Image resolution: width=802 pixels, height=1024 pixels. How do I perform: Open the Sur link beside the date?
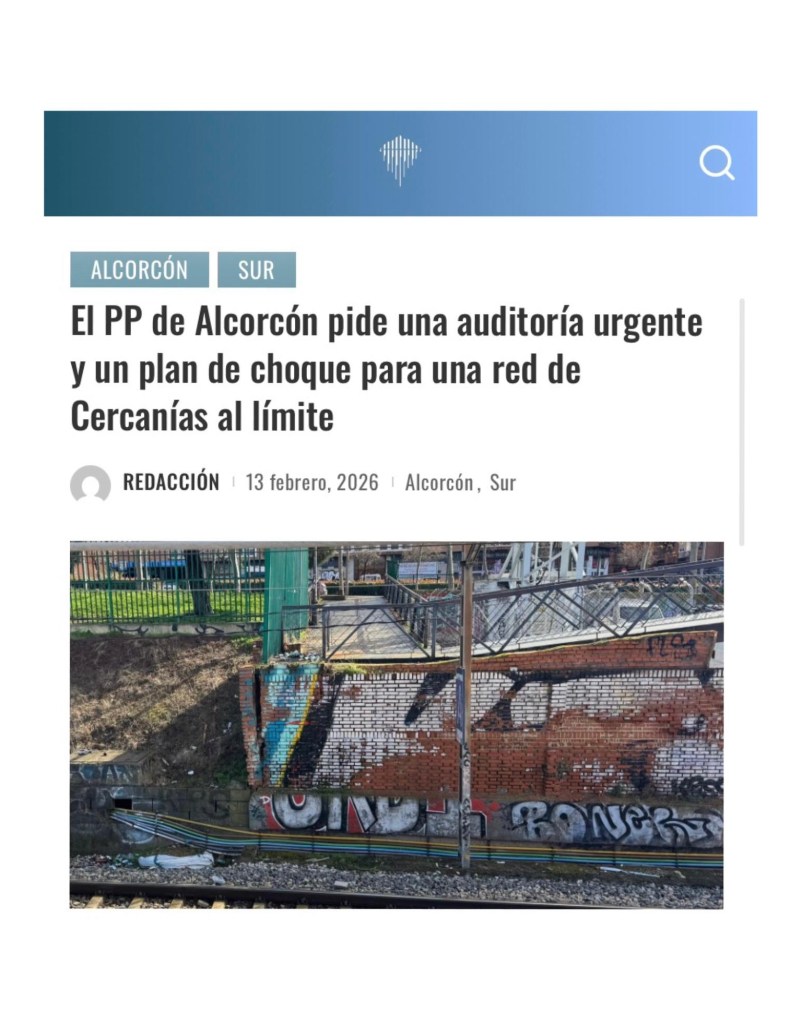tap(503, 483)
